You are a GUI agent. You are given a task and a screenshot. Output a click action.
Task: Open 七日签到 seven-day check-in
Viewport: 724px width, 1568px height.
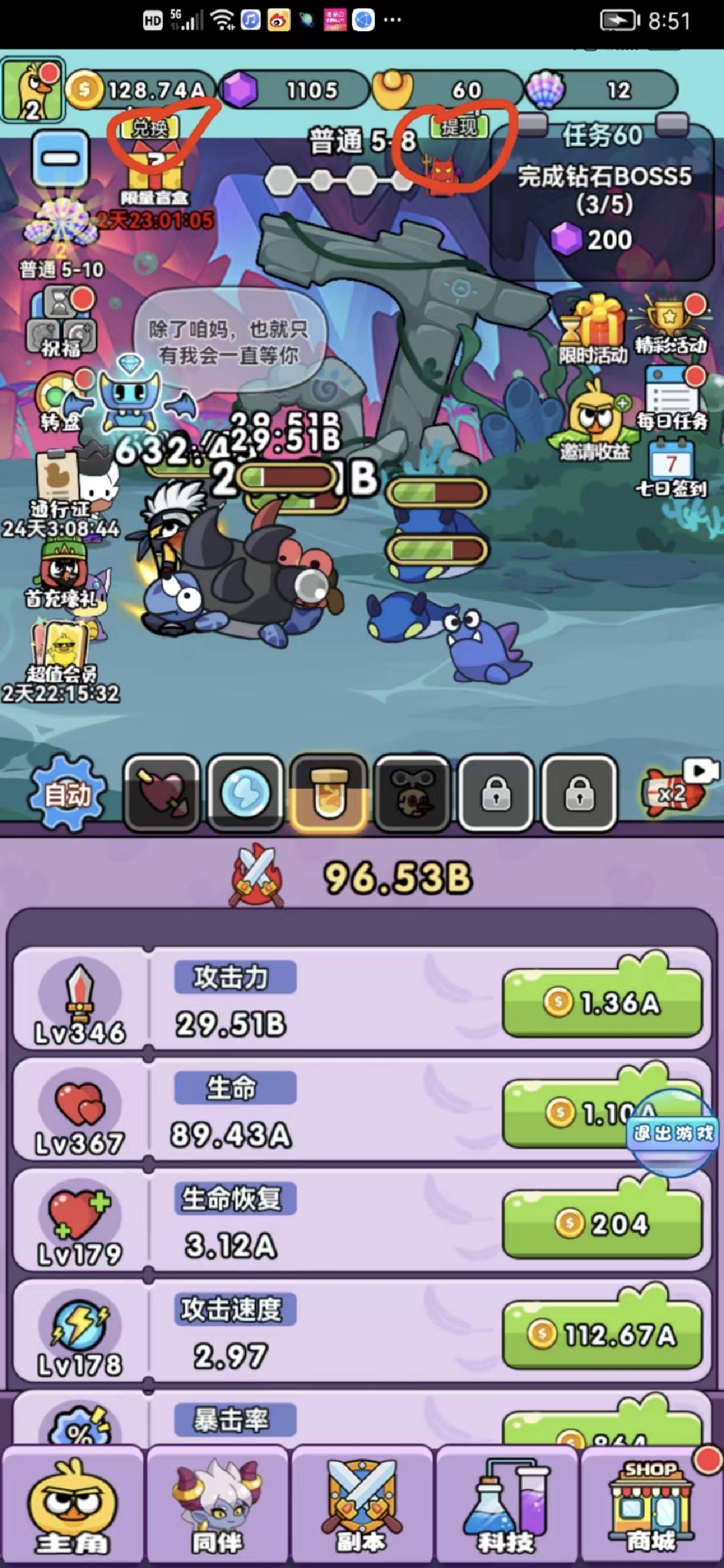672,469
